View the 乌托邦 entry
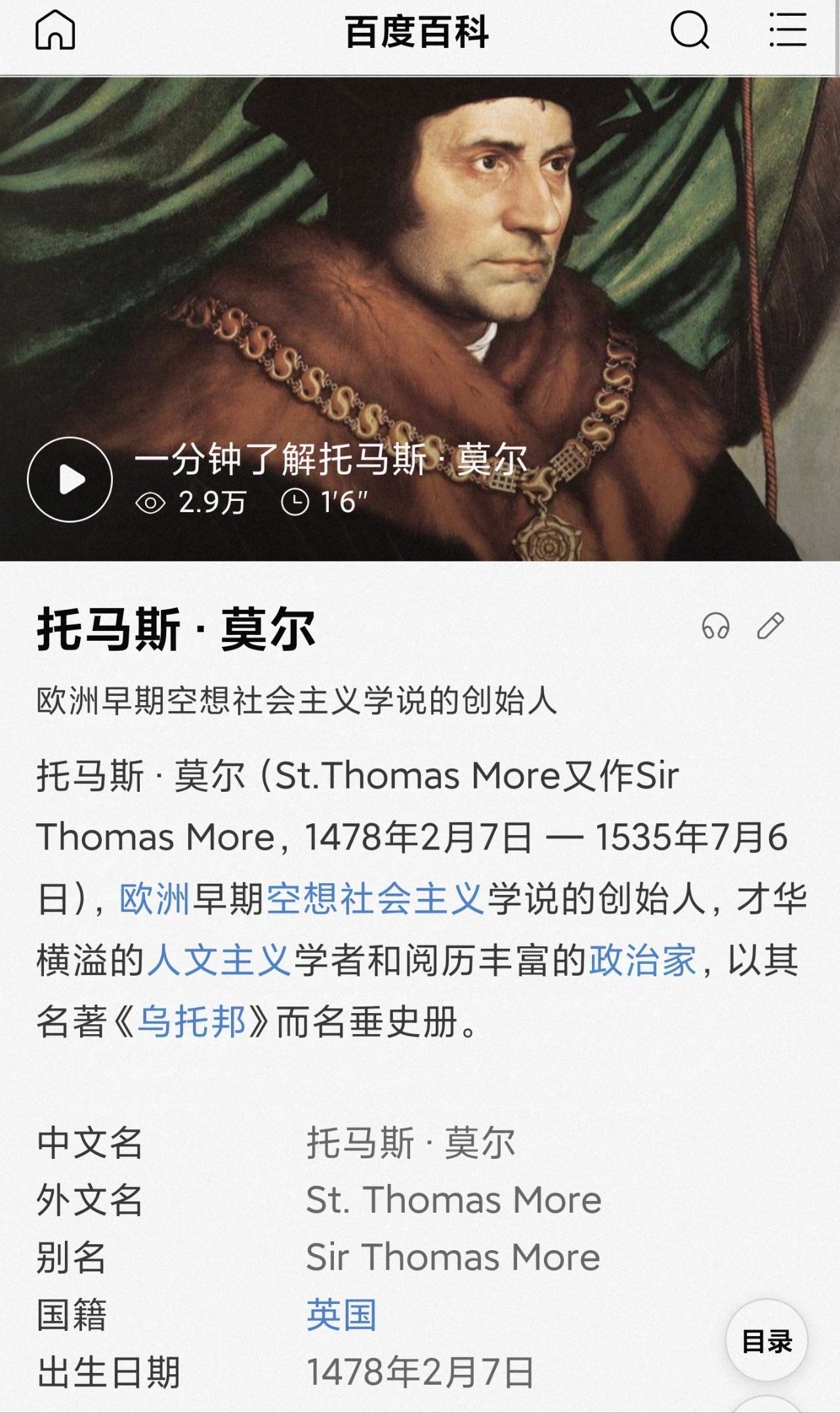Viewport: 840px width, 1413px height. pyautogui.click(x=191, y=1022)
